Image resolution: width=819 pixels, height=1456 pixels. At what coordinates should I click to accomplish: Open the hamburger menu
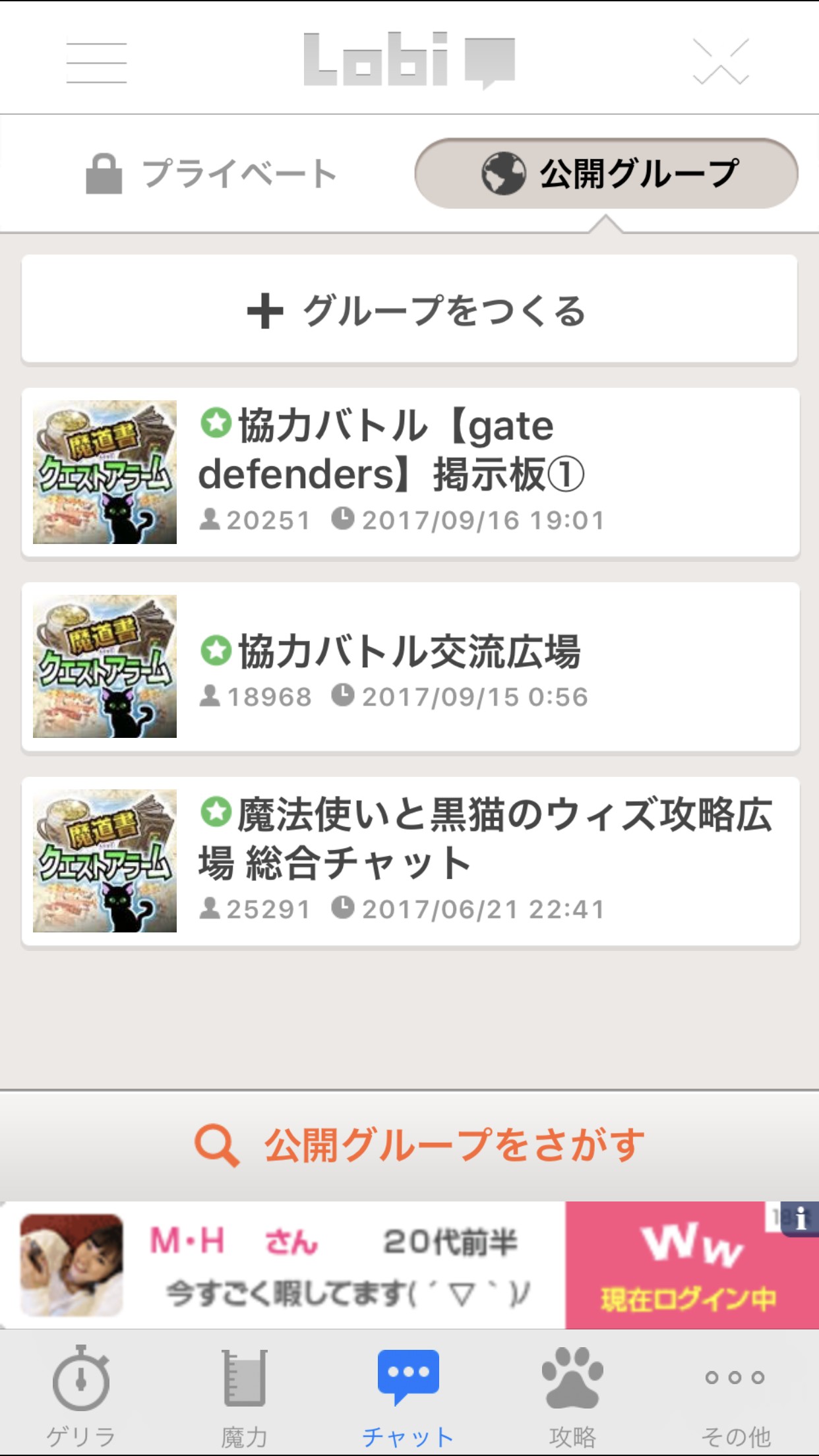(96, 63)
